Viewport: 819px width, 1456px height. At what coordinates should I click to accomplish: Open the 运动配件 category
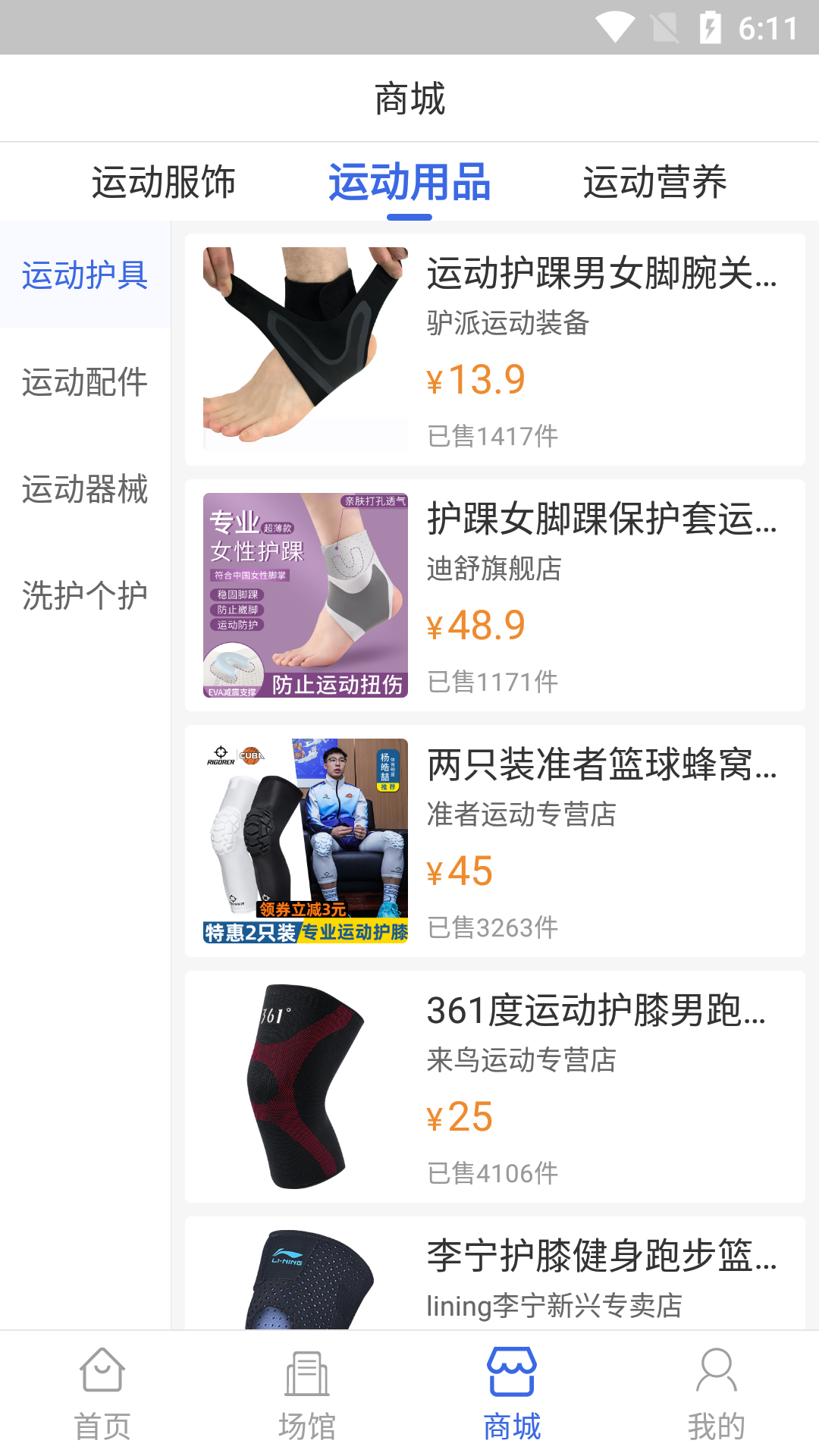pos(85,381)
